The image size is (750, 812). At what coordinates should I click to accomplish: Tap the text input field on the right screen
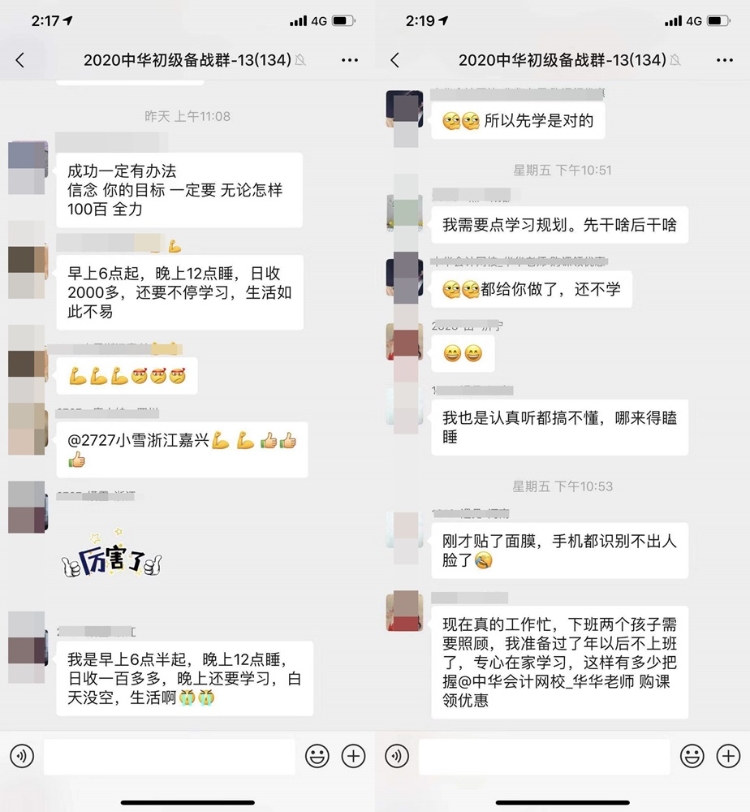pyautogui.click(x=545, y=757)
